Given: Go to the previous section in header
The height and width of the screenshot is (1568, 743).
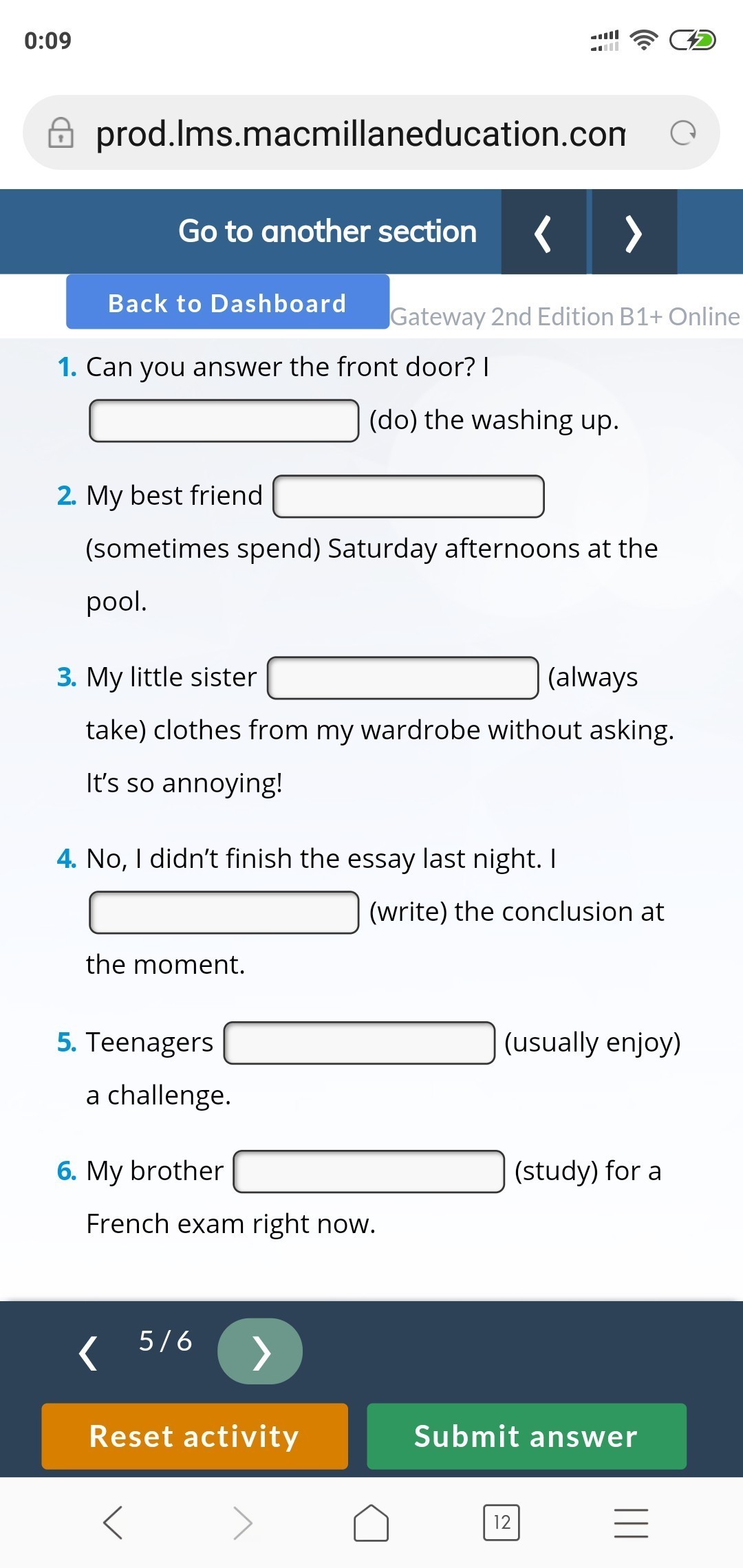Looking at the screenshot, I should click(x=543, y=232).
